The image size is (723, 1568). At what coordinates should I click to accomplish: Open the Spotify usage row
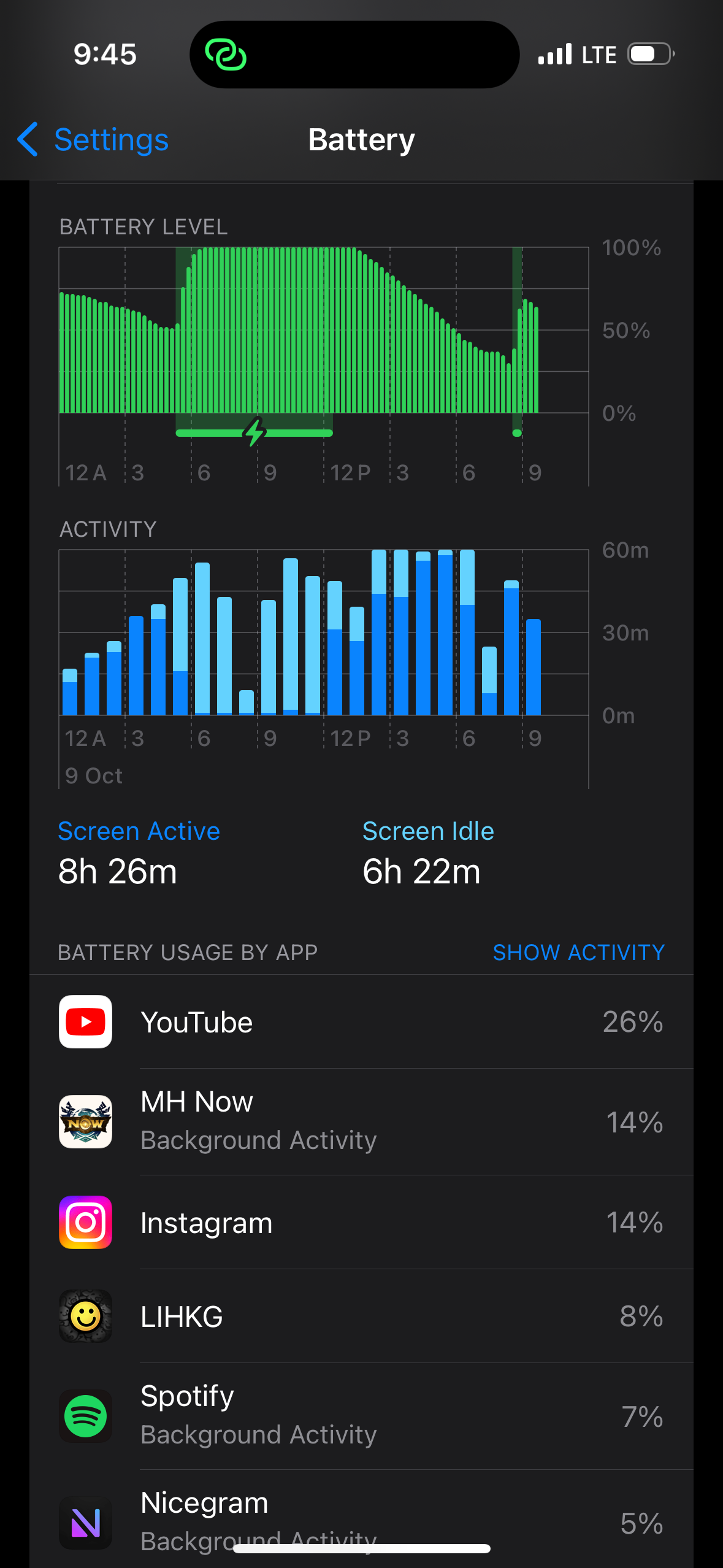(x=361, y=1416)
